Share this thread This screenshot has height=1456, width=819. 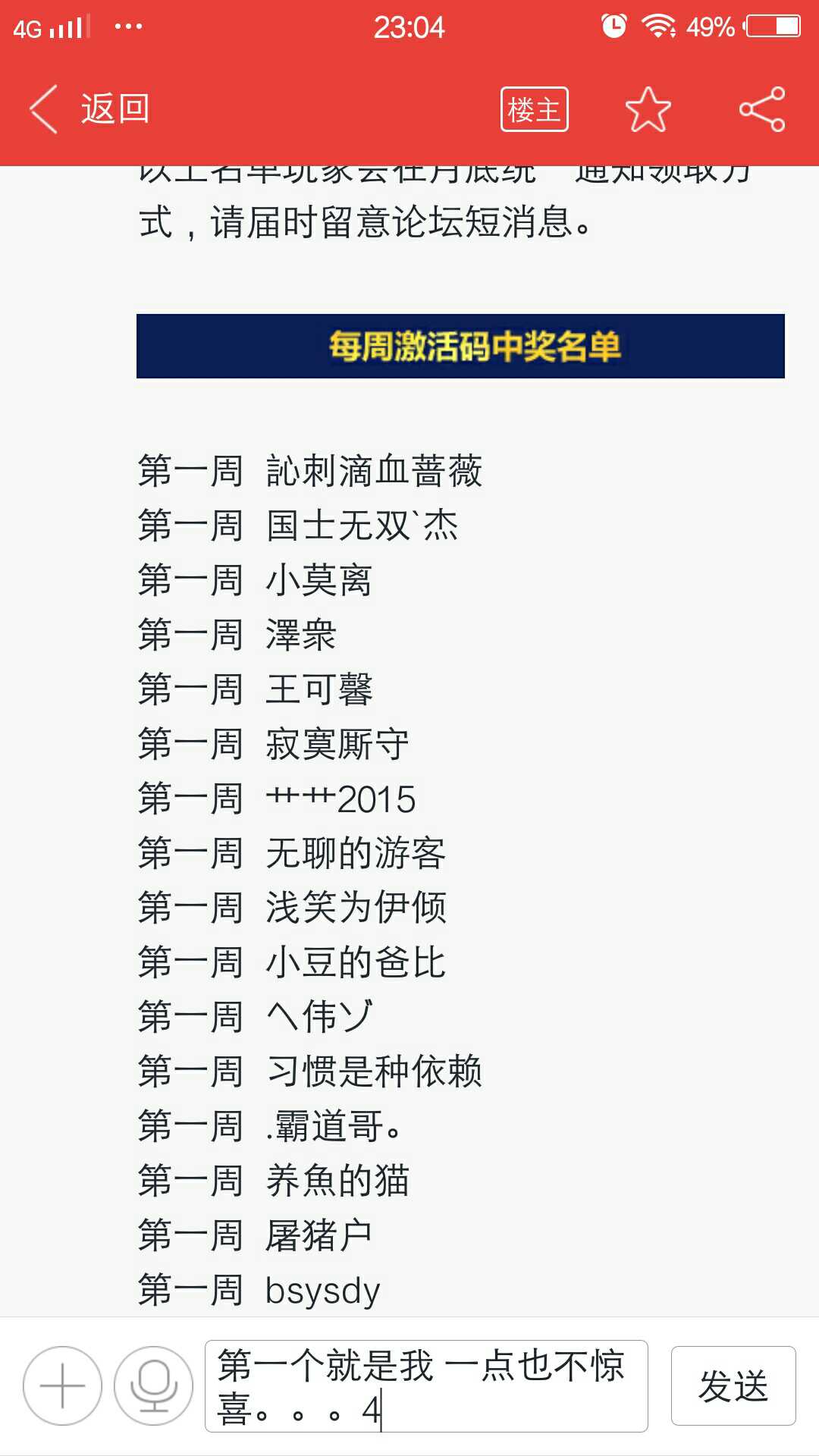click(x=762, y=109)
